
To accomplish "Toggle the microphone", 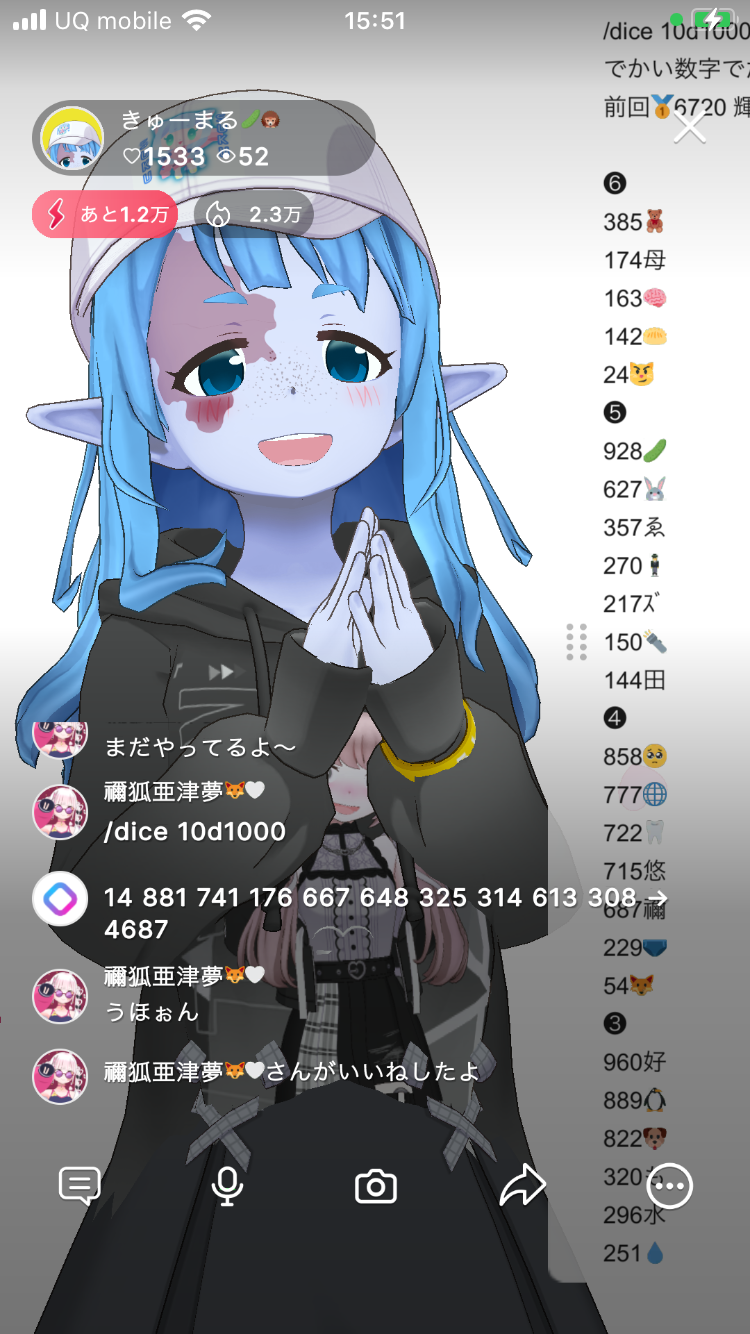I will [x=228, y=1187].
